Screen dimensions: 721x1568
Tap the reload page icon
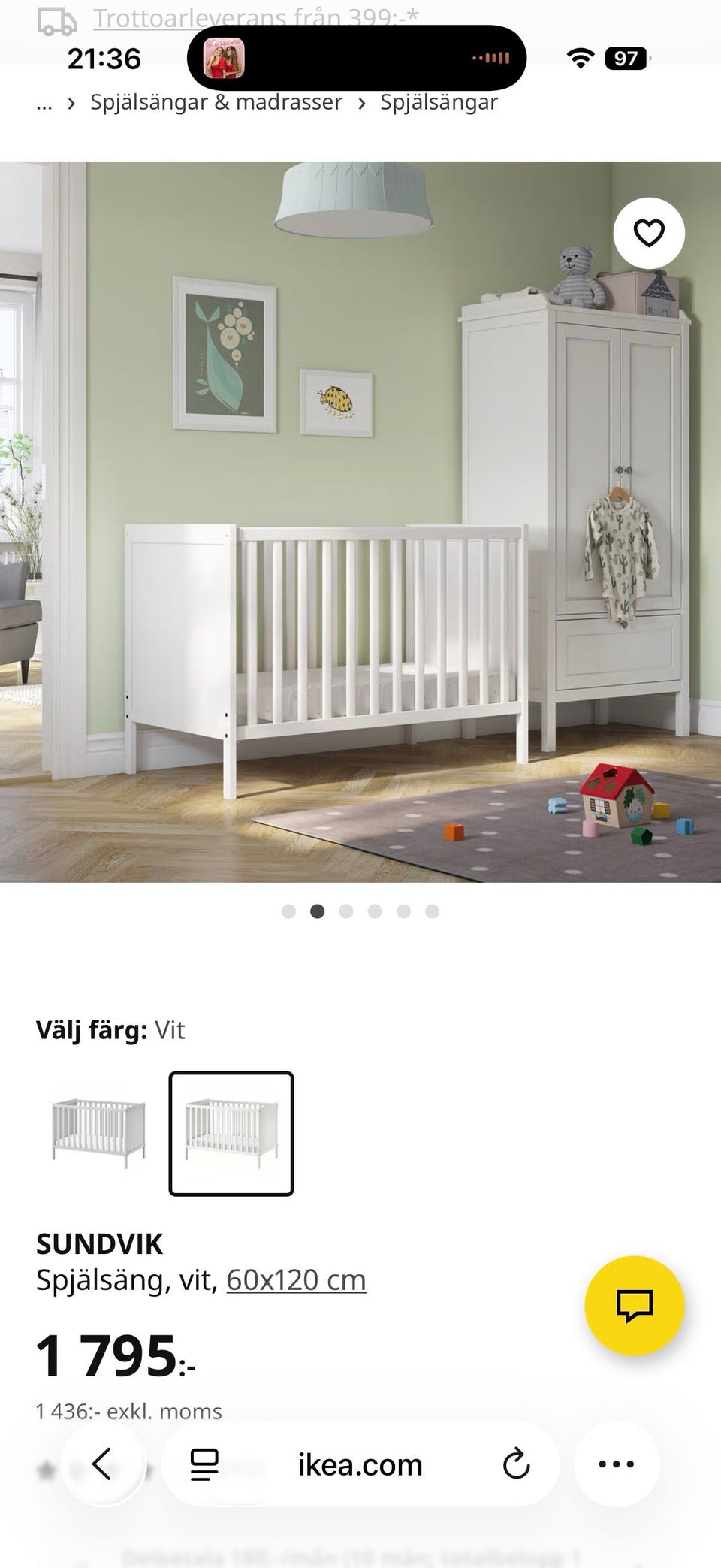point(515,1464)
